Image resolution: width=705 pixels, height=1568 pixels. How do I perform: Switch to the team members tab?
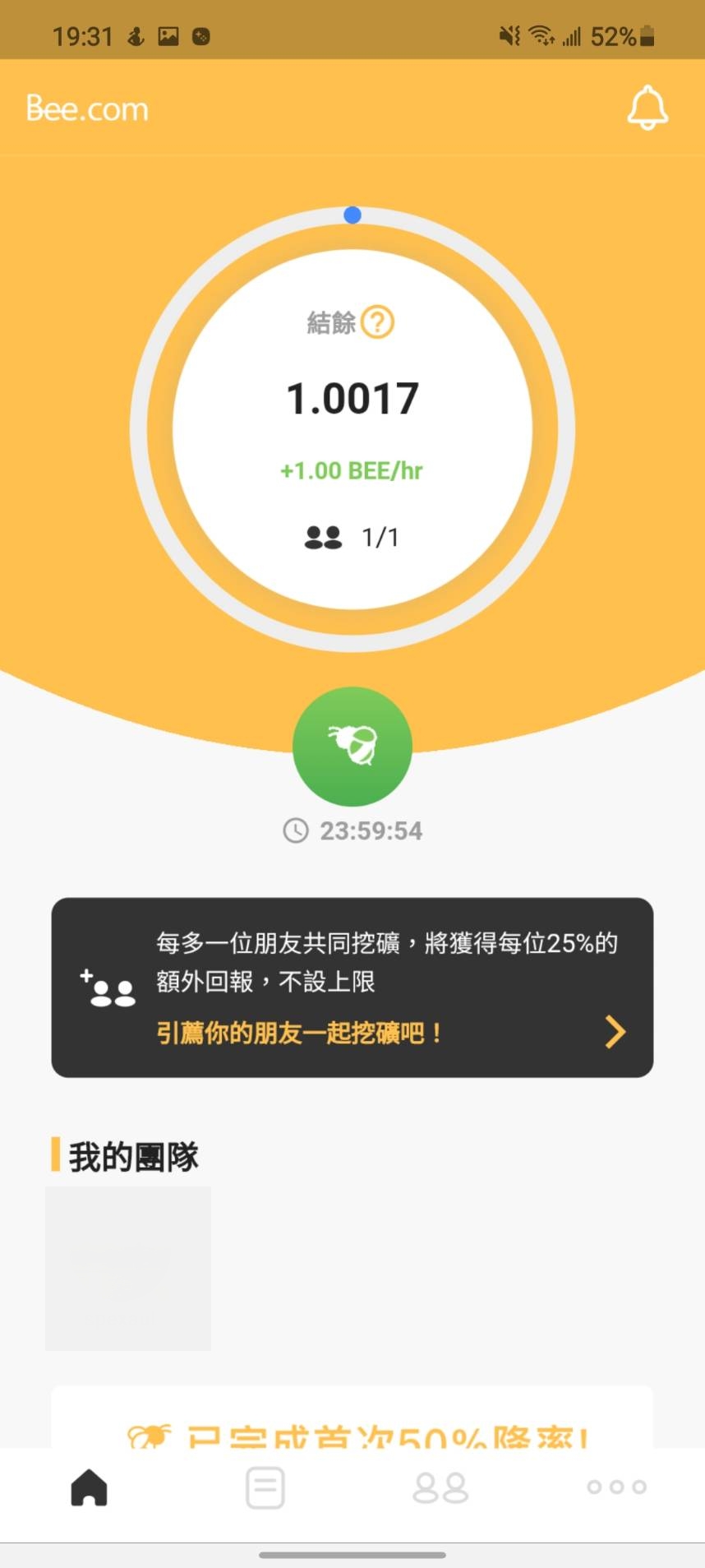coord(440,1487)
